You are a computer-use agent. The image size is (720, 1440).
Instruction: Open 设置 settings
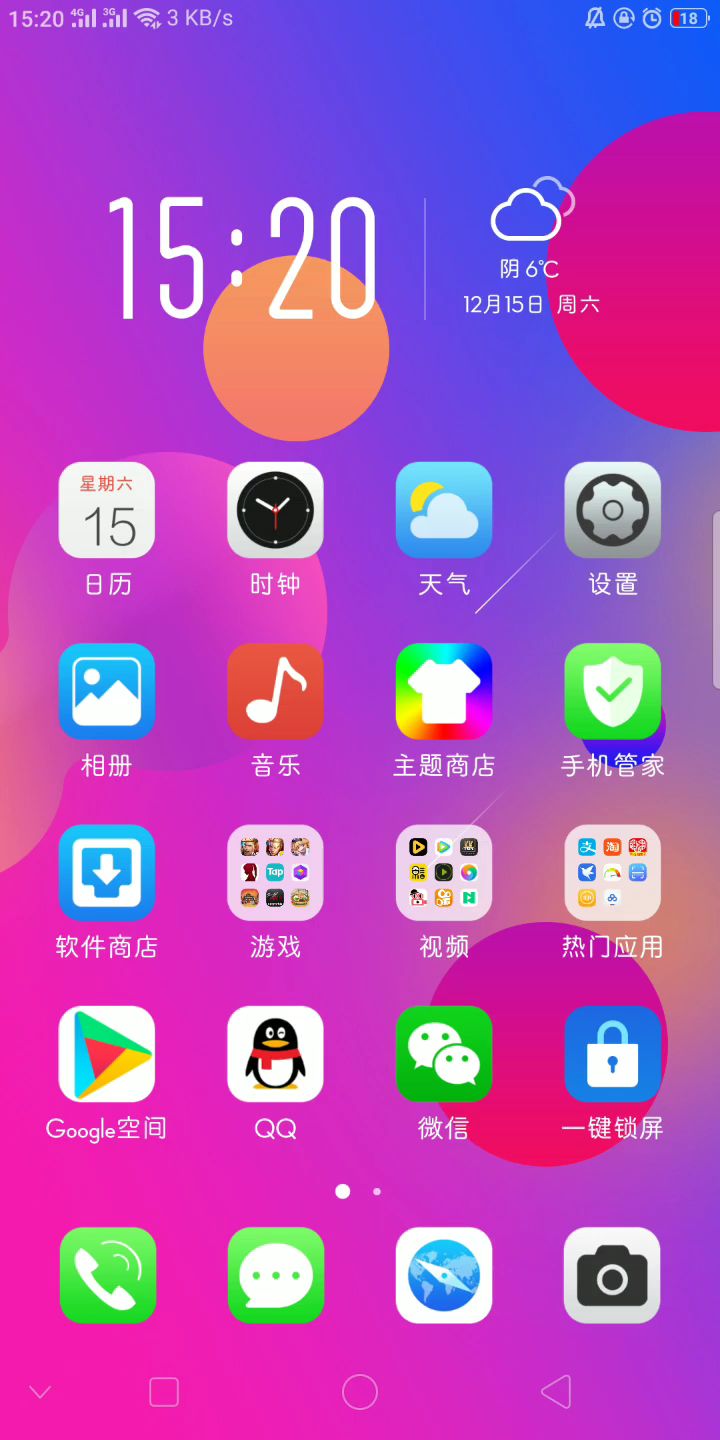click(612, 510)
